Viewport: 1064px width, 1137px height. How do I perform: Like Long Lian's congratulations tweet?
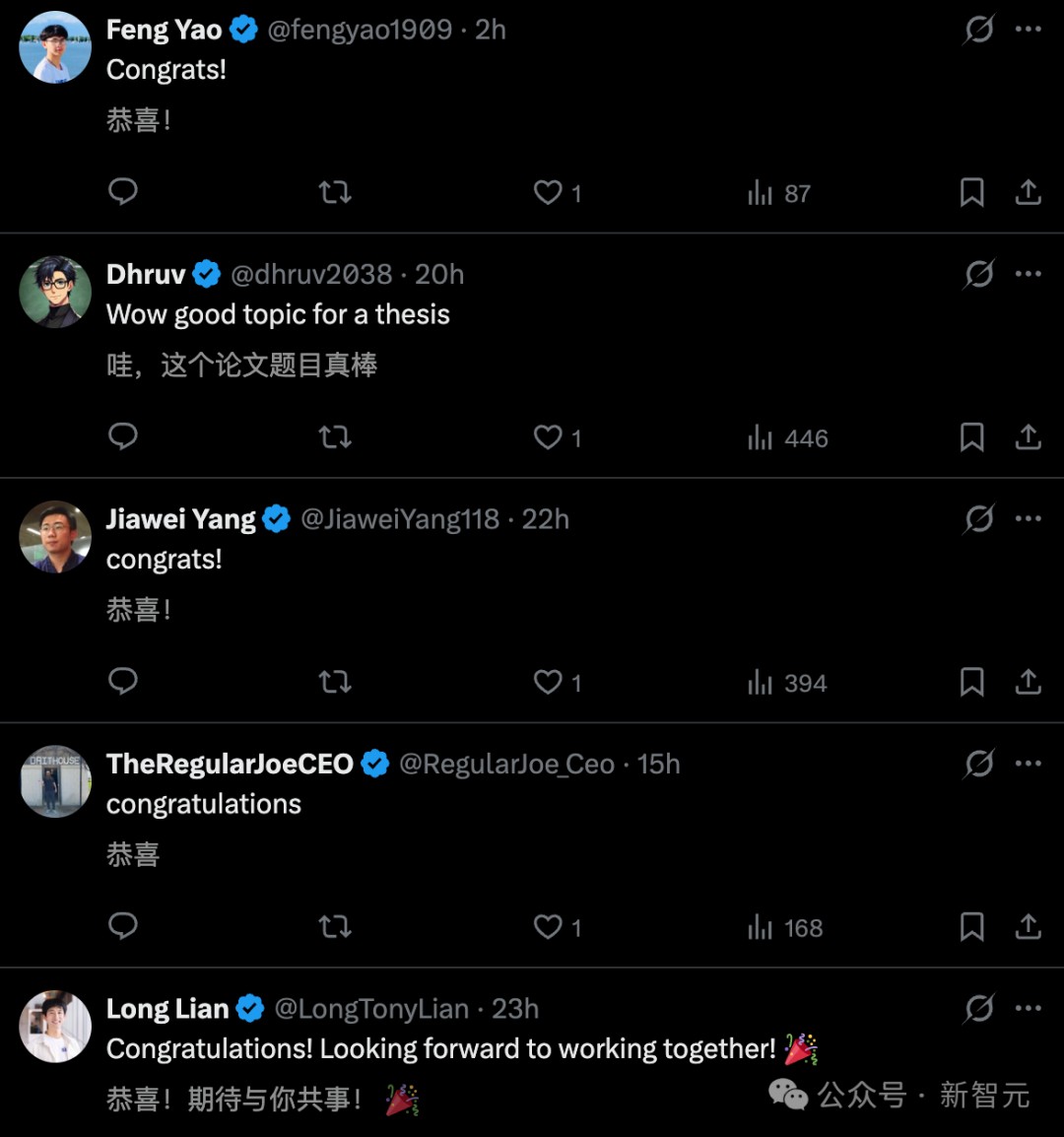point(549,1133)
